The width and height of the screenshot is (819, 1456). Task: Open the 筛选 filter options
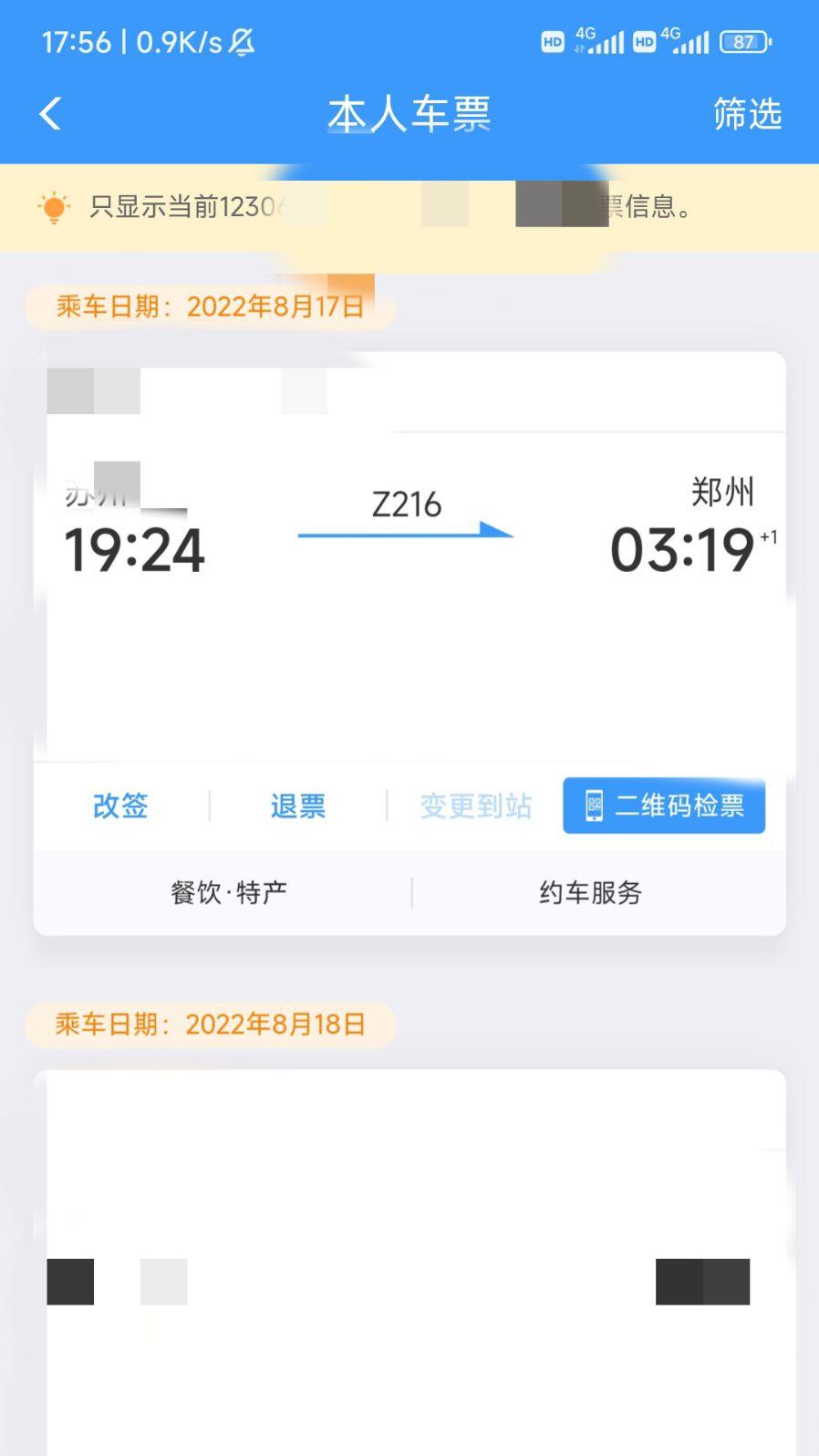(x=746, y=113)
